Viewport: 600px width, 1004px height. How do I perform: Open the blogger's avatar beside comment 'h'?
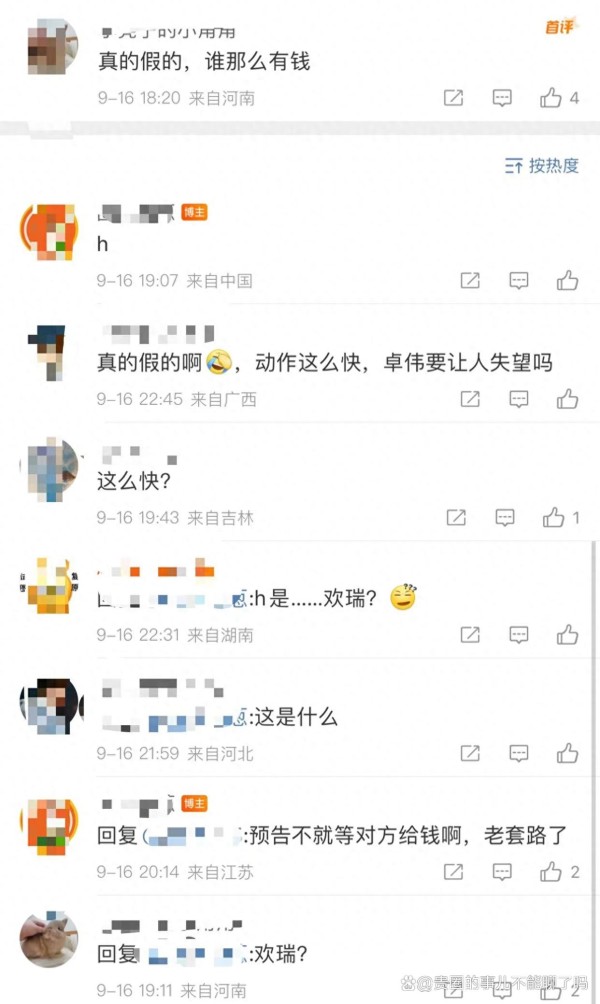[49, 231]
